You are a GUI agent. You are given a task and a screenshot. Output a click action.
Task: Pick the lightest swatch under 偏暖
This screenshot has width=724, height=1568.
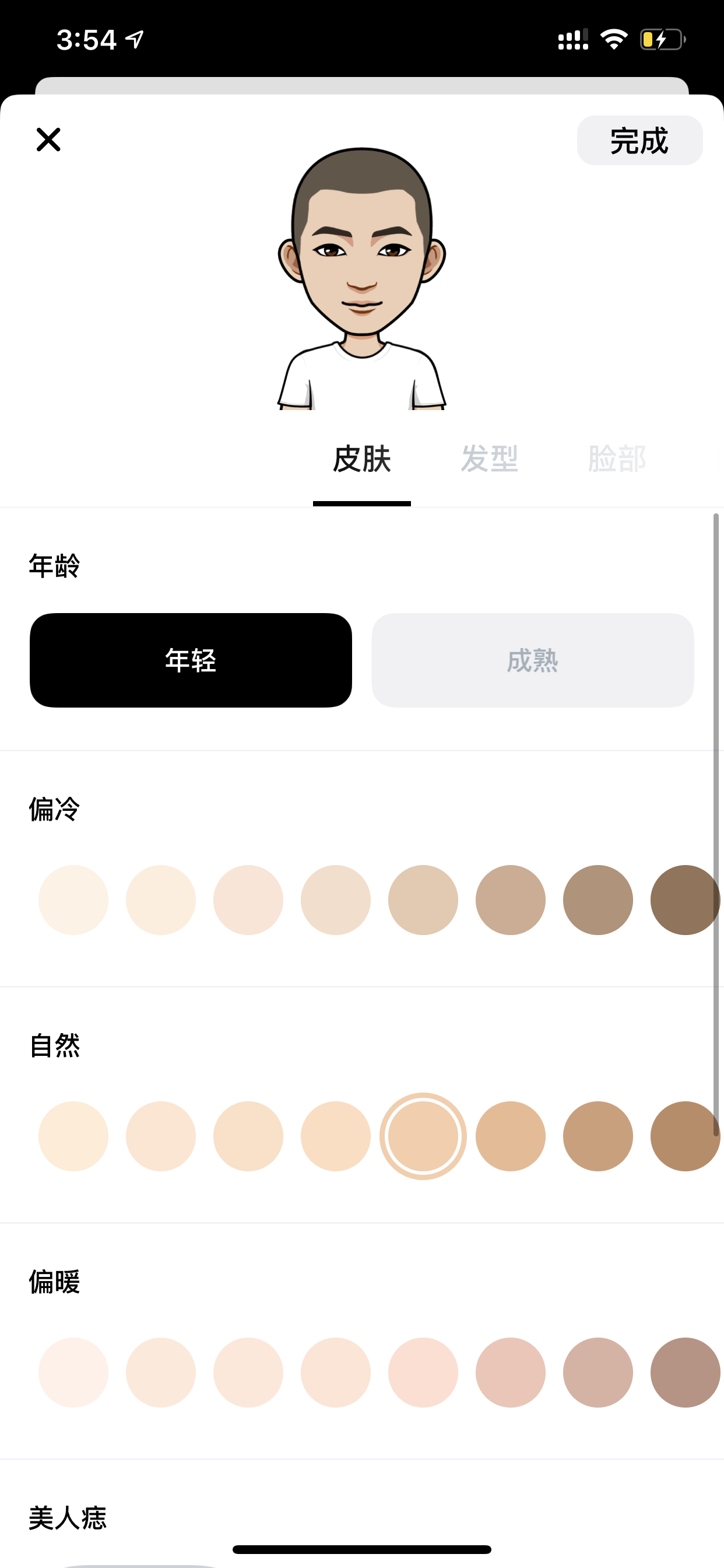73,1372
